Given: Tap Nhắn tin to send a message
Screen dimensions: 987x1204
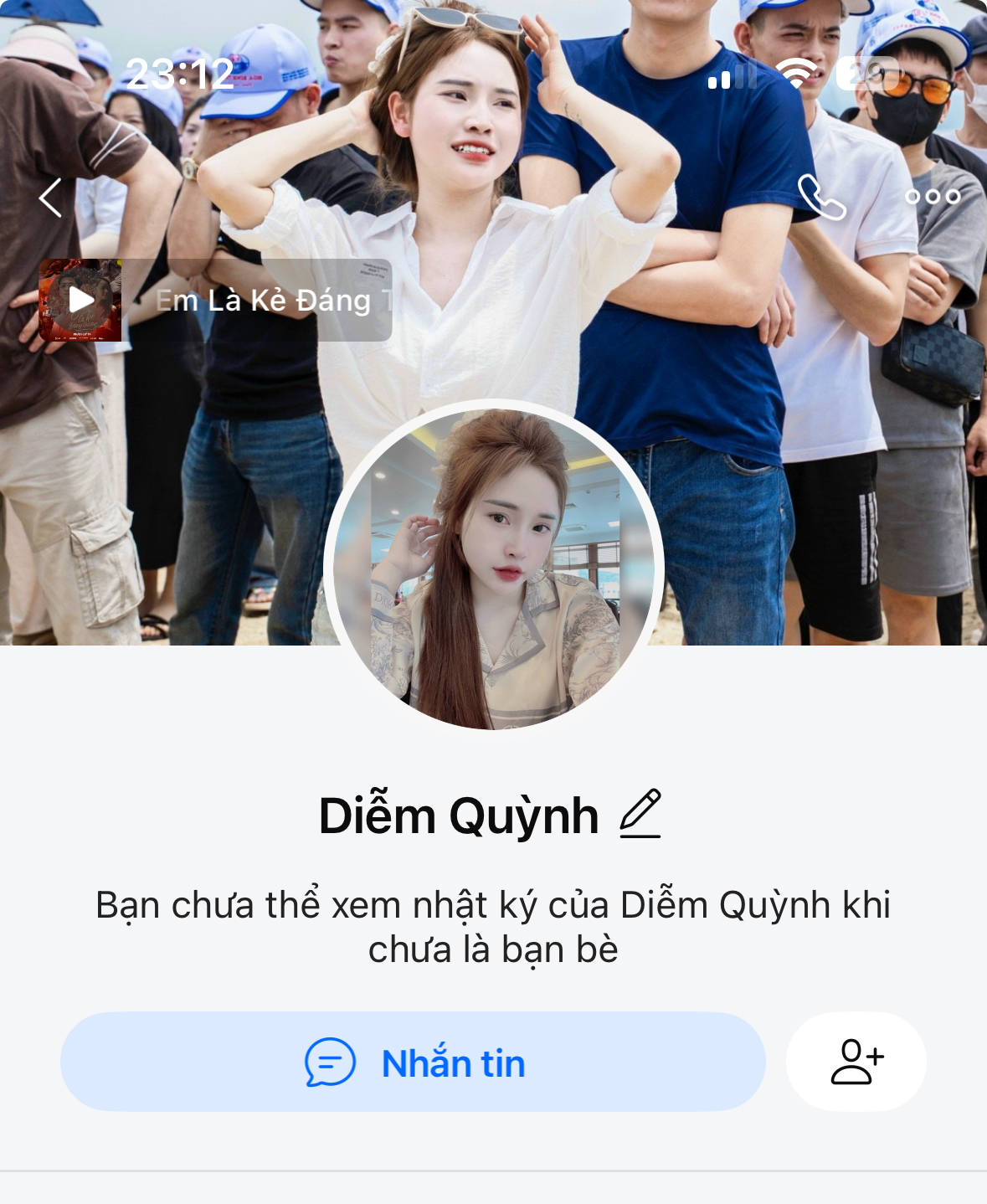Looking at the screenshot, I should click(413, 1062).
